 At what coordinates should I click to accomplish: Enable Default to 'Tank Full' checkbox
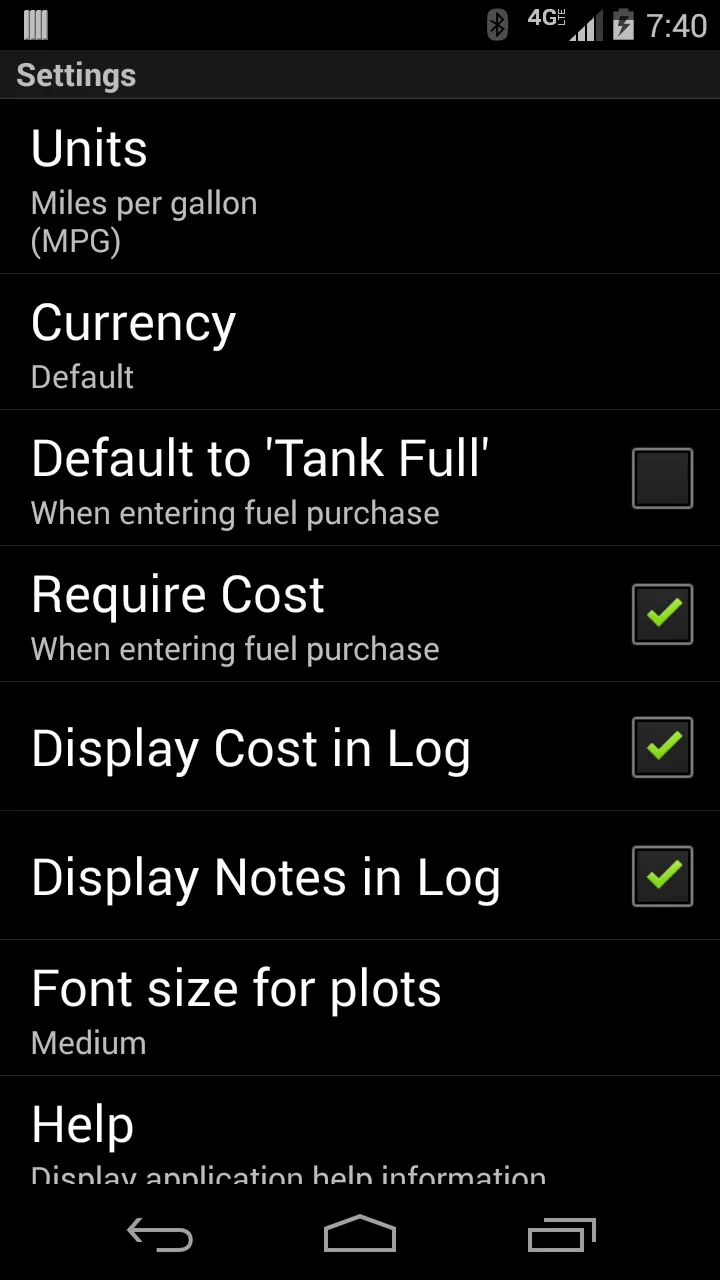pos(662,479)
